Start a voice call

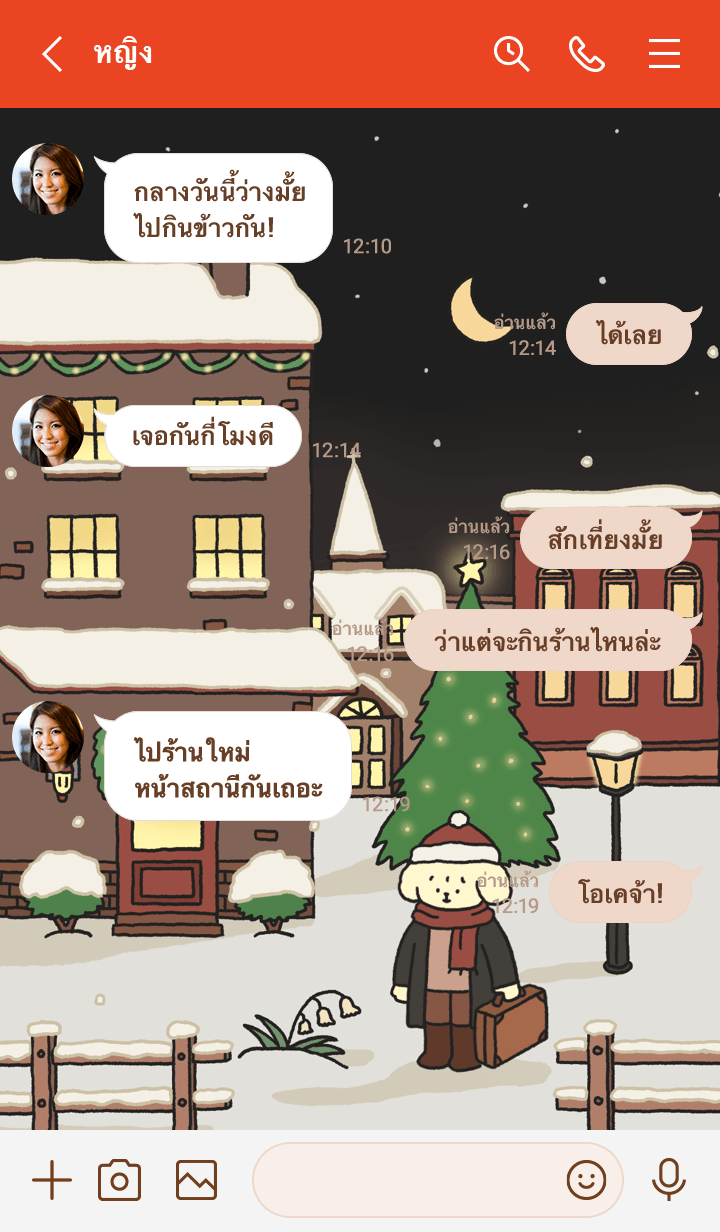point(587,54)
